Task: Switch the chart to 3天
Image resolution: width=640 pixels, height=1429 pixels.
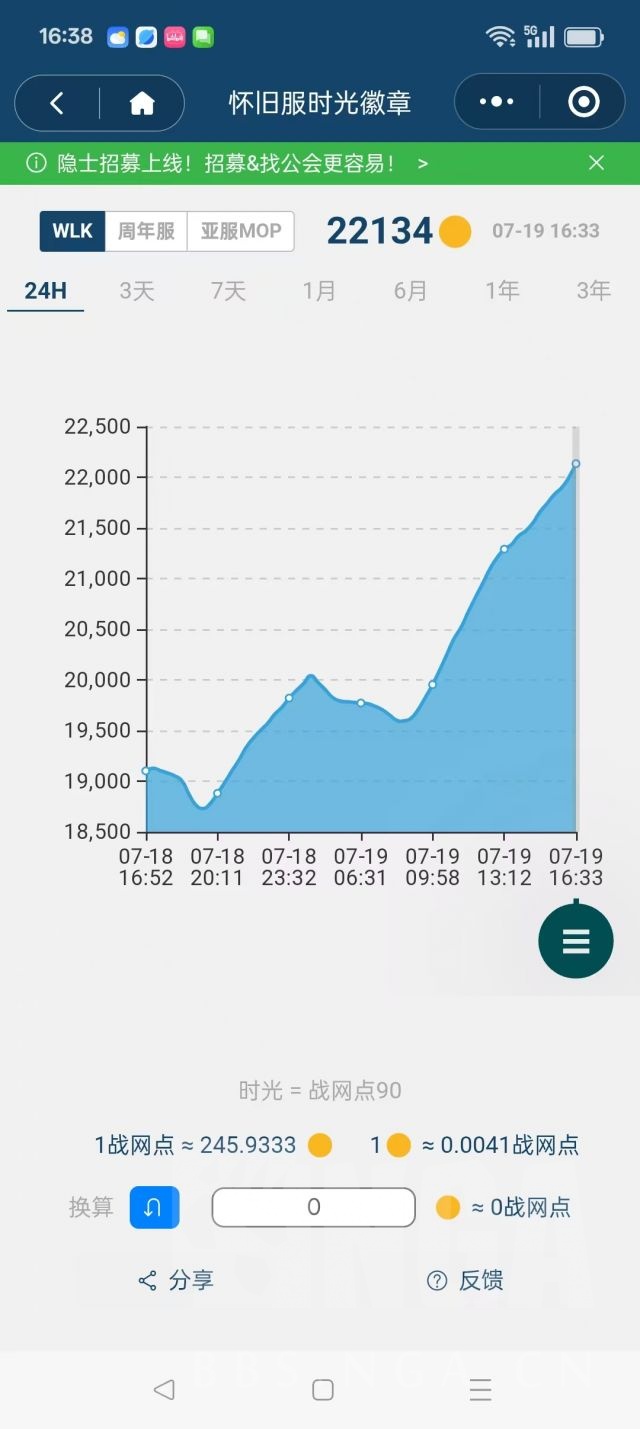Action: (137, 291)
